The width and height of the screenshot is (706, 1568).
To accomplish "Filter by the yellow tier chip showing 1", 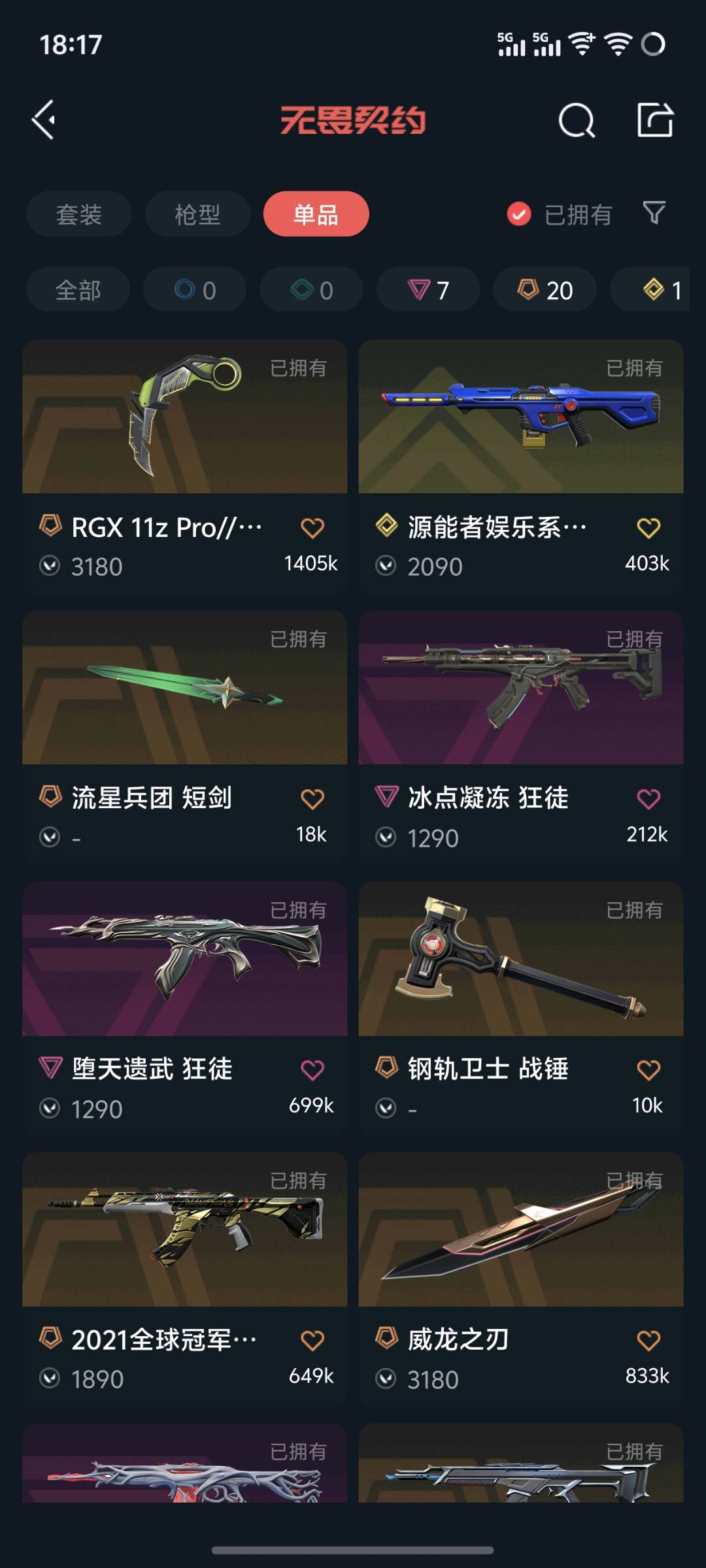I will click(650, 289).
